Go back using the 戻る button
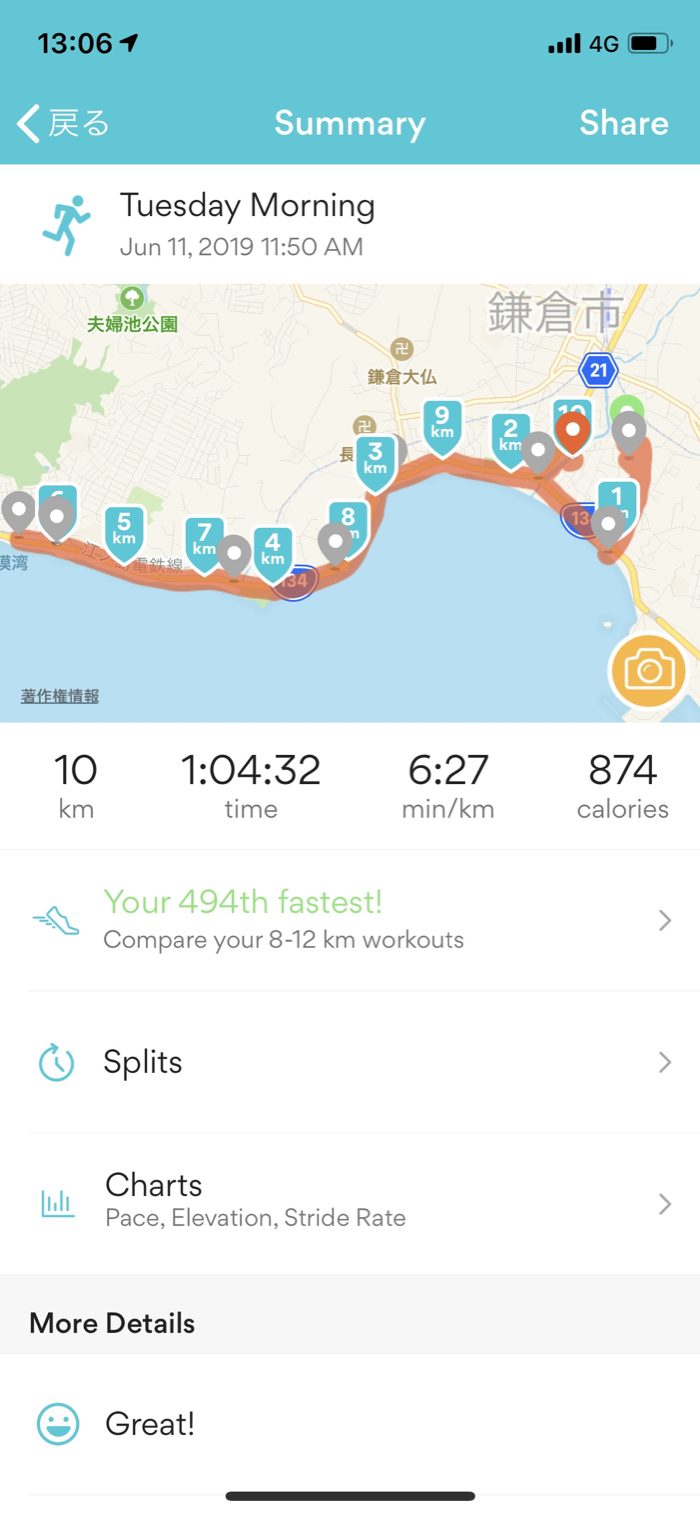Screen dimensions: 700x1516 pos(62,123)
